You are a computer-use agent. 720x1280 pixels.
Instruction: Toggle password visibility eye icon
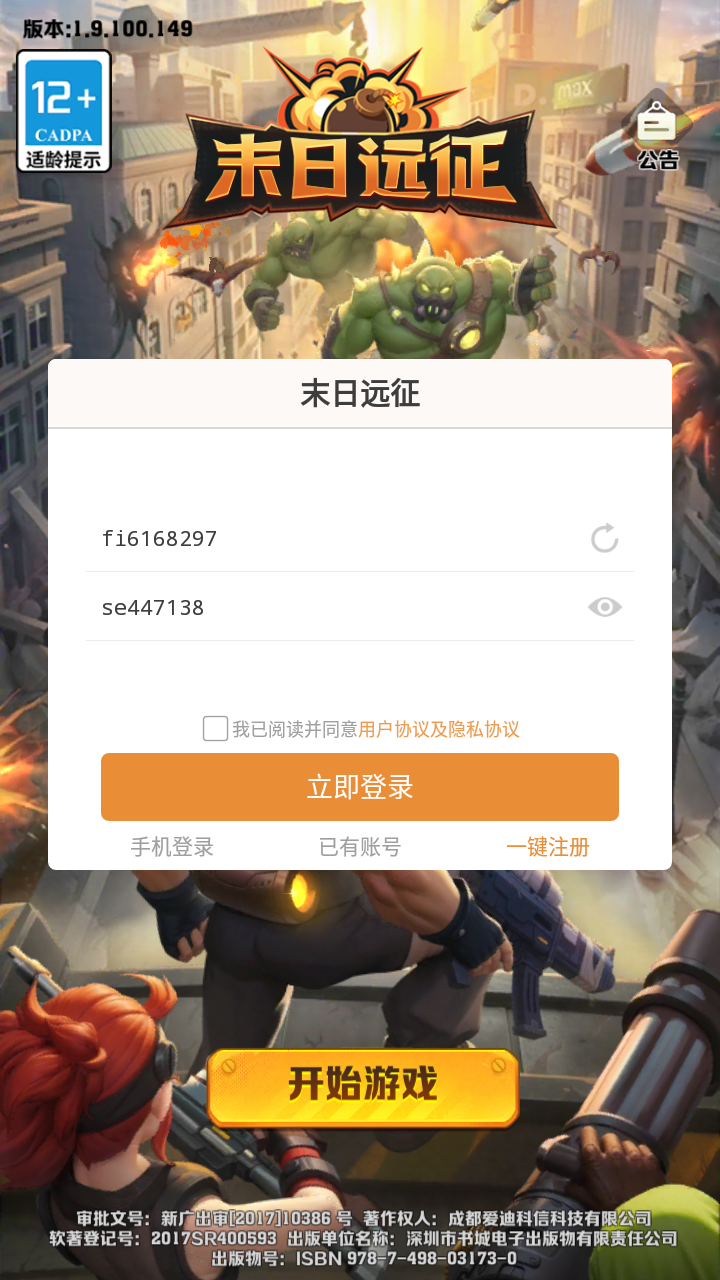[x=604, y=607]
